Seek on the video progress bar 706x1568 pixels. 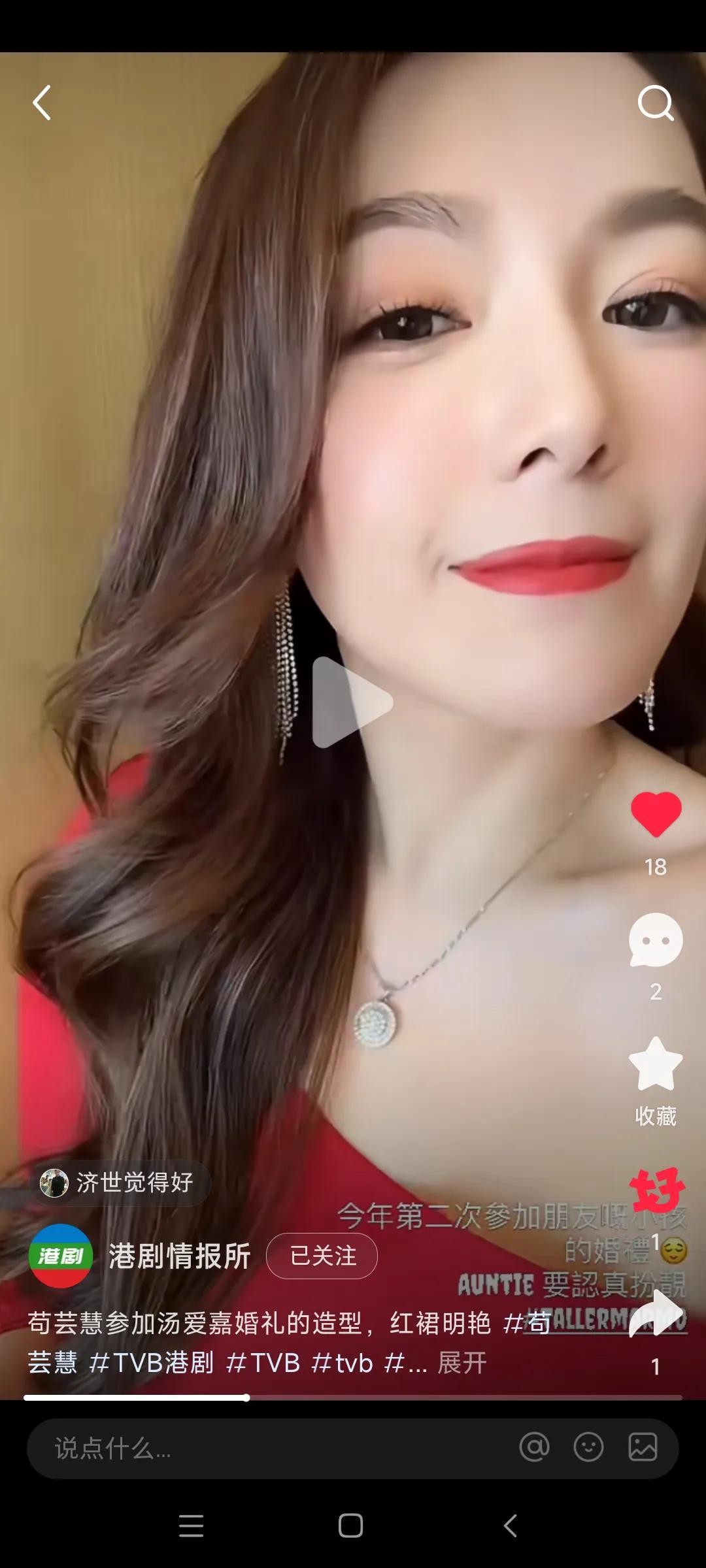[353, 1398]
